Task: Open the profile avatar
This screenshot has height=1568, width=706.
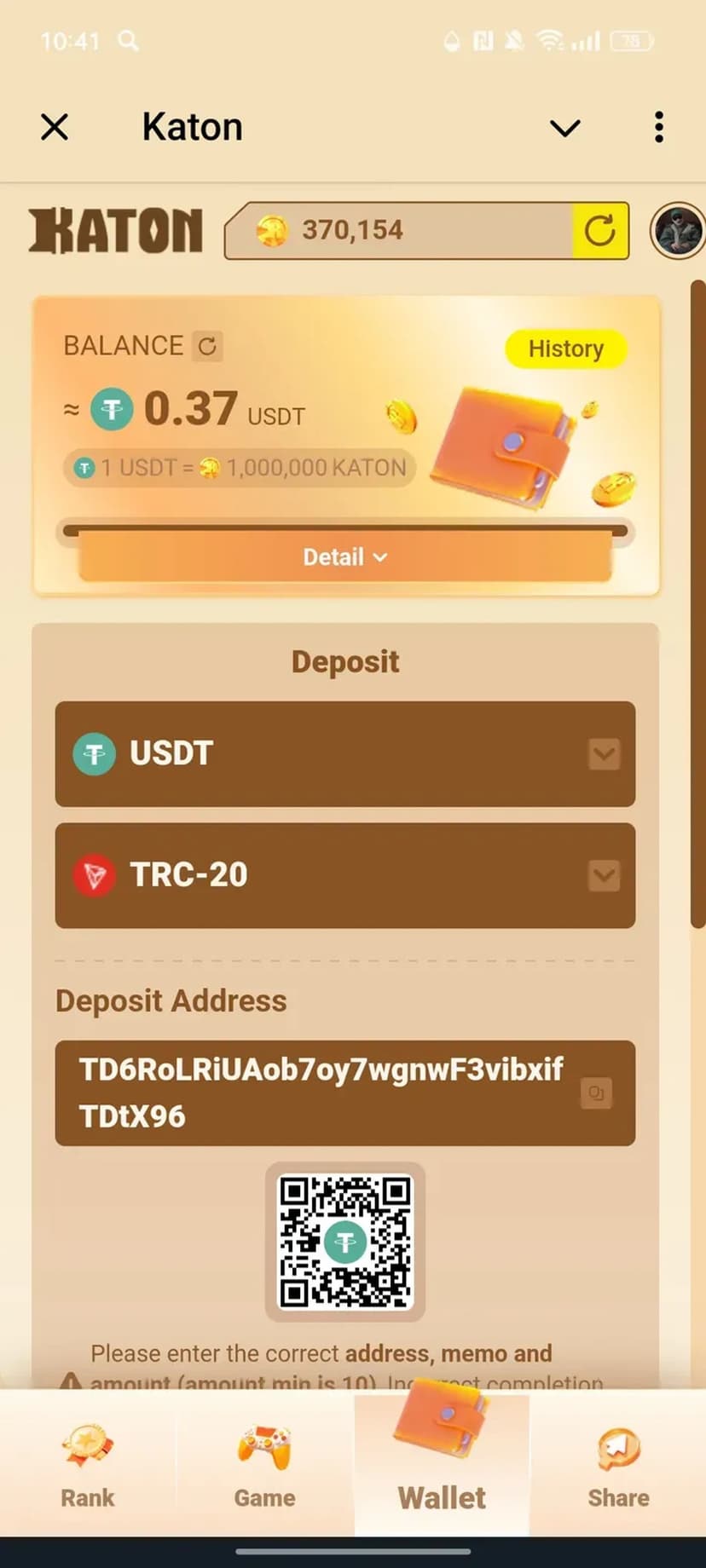Action: pyautogui.click(x=677, y=230)
